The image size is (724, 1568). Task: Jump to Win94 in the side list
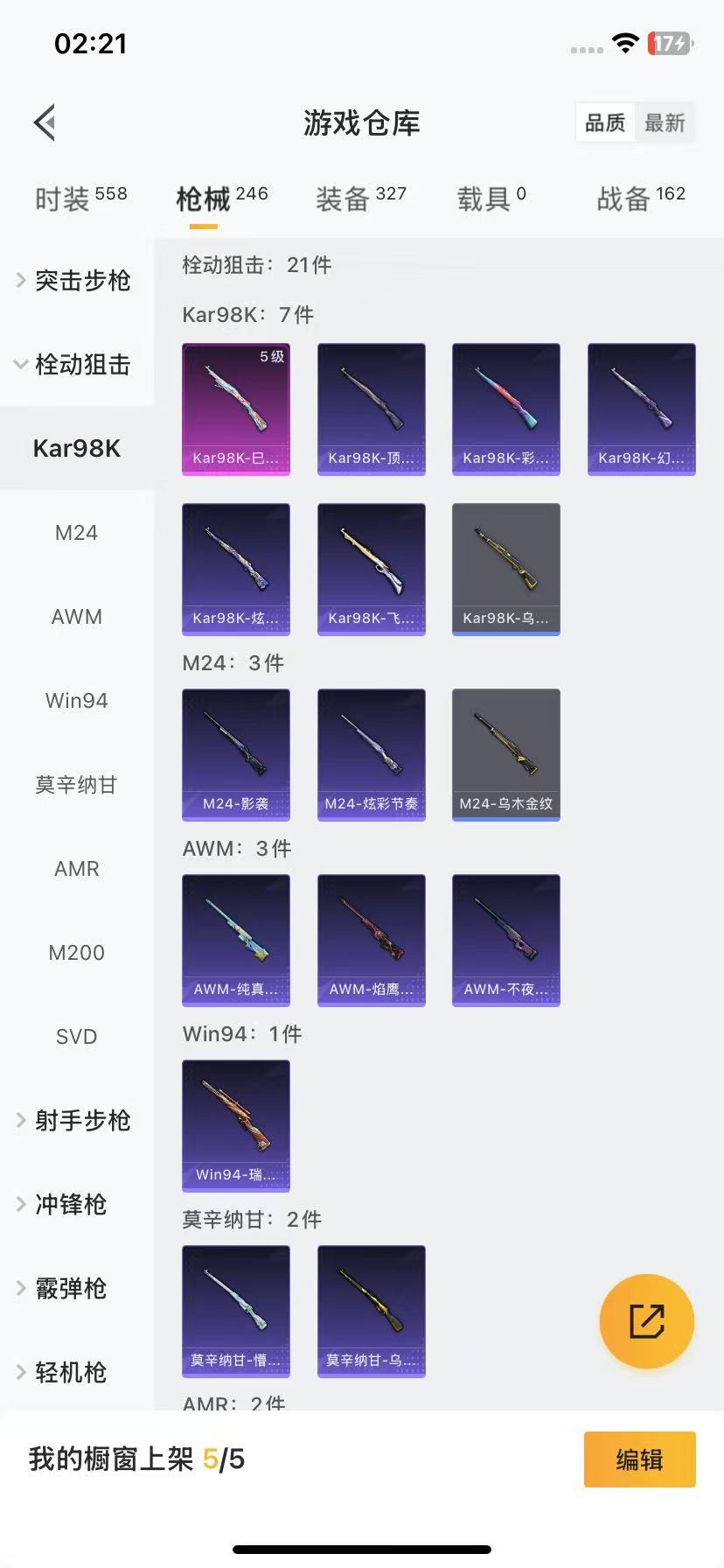coord(76,700)
